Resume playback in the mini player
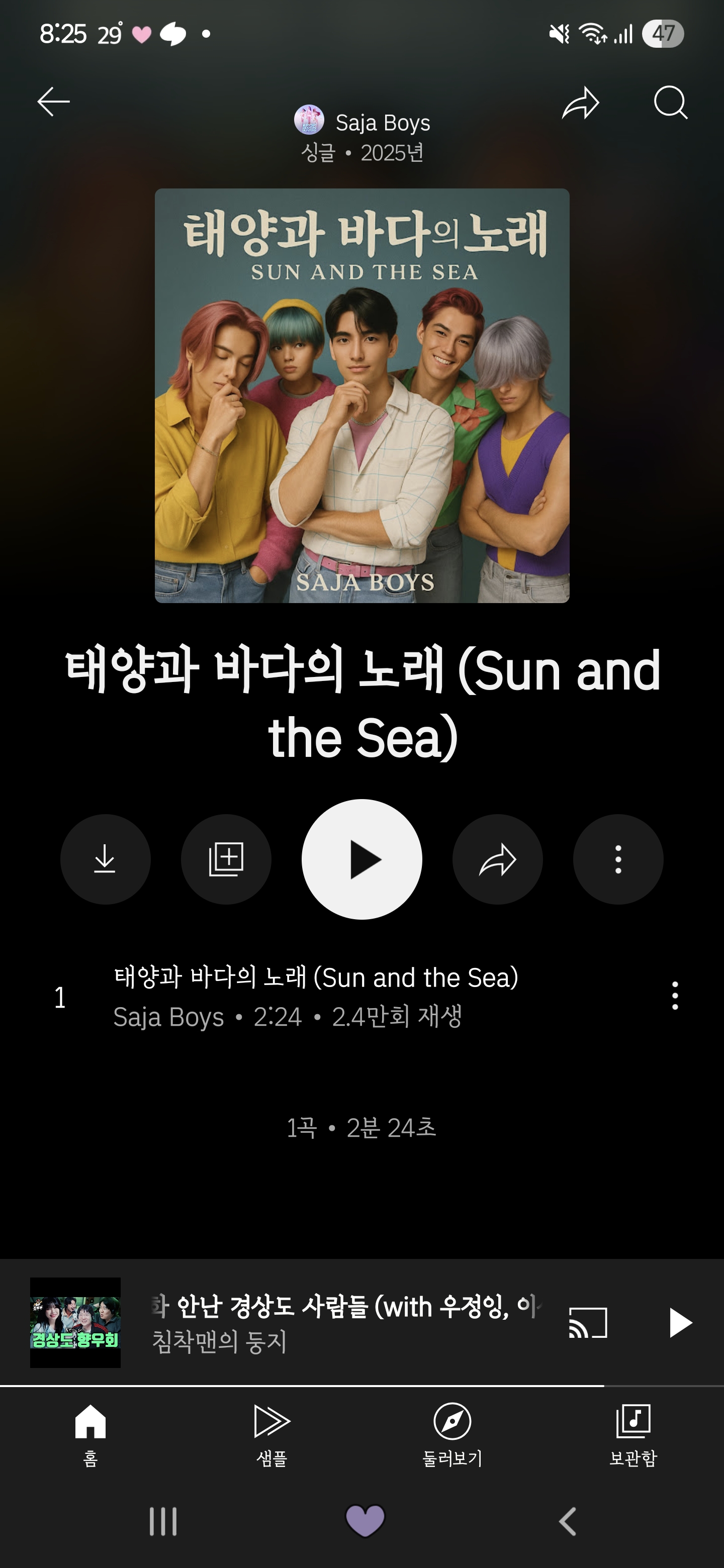The width and height of the screenshot is (724, 1568). coord(680,1323)
